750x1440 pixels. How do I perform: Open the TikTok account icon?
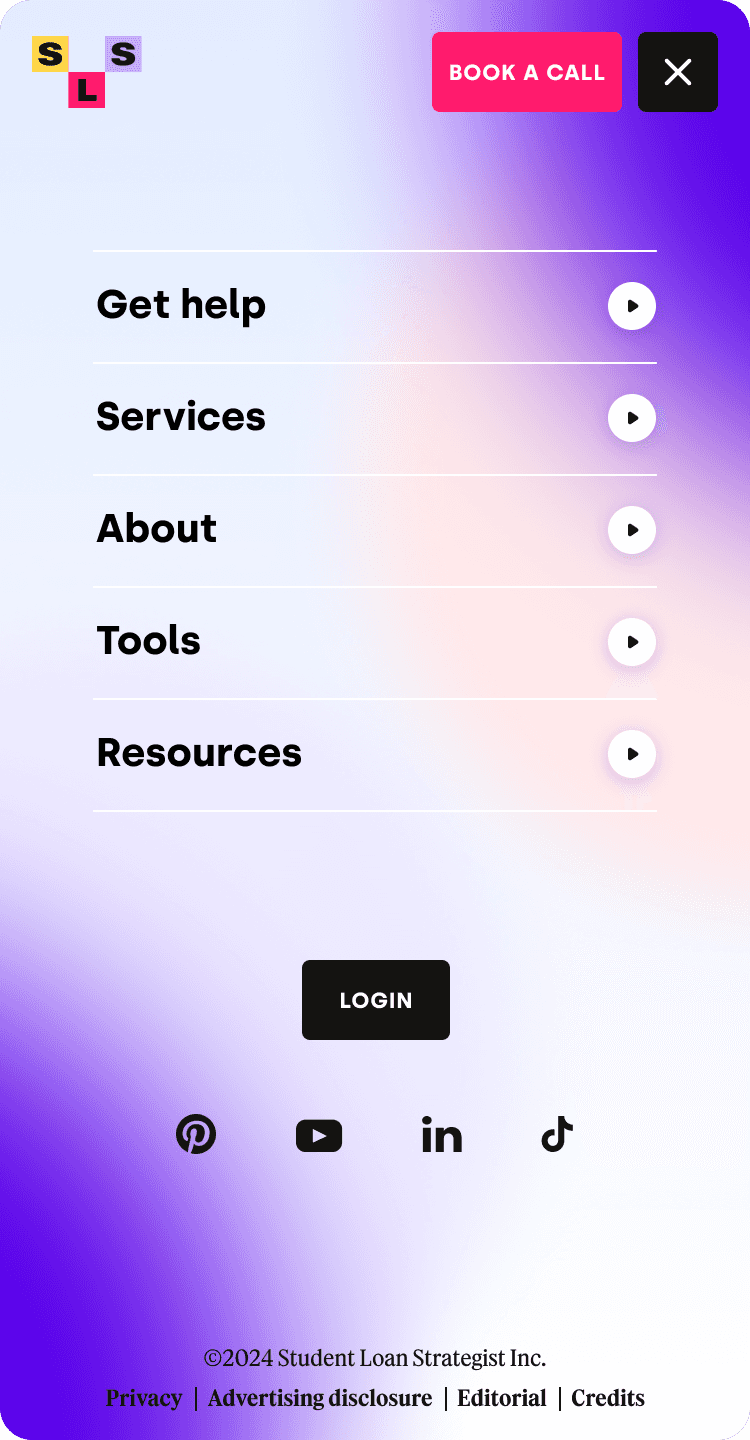[556, 1134]
